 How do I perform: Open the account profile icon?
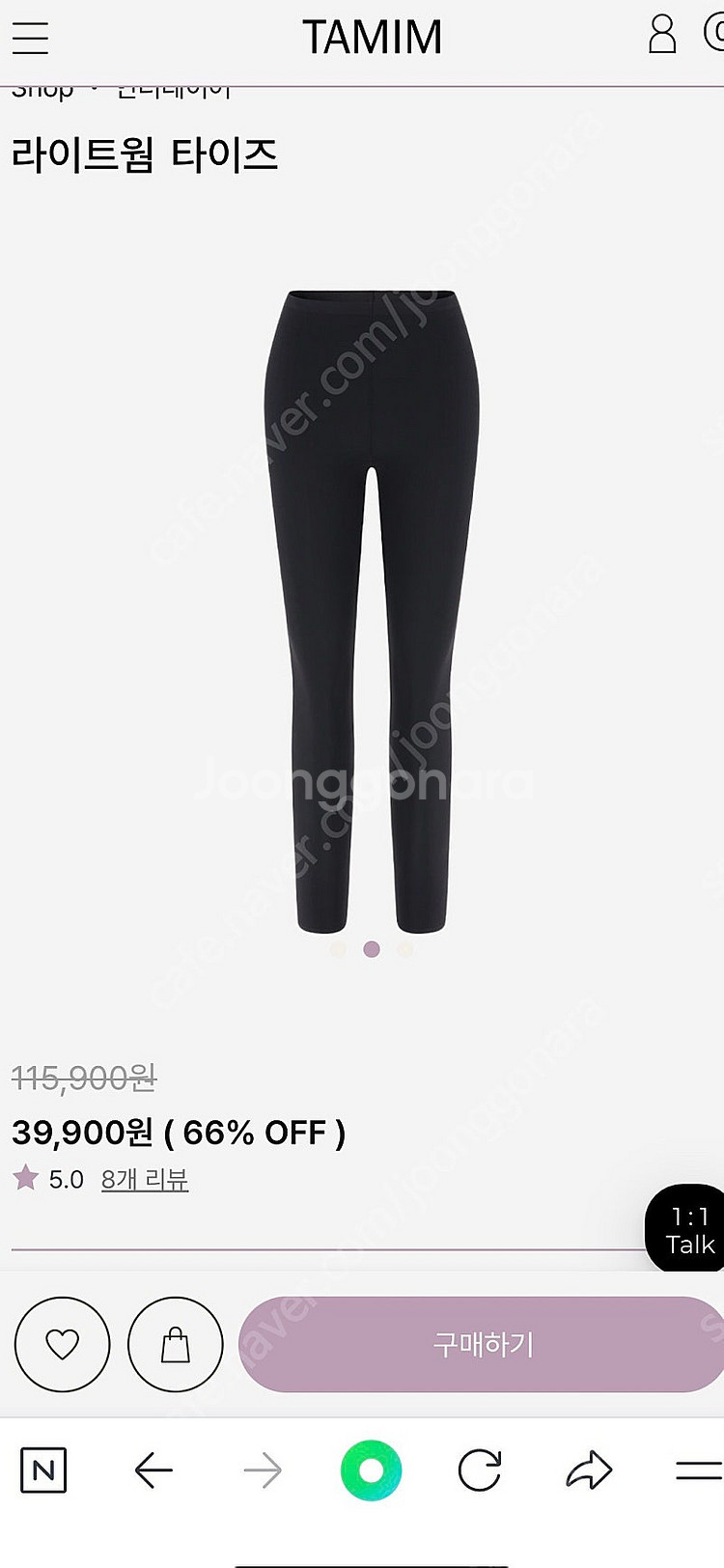pos(662,34)
